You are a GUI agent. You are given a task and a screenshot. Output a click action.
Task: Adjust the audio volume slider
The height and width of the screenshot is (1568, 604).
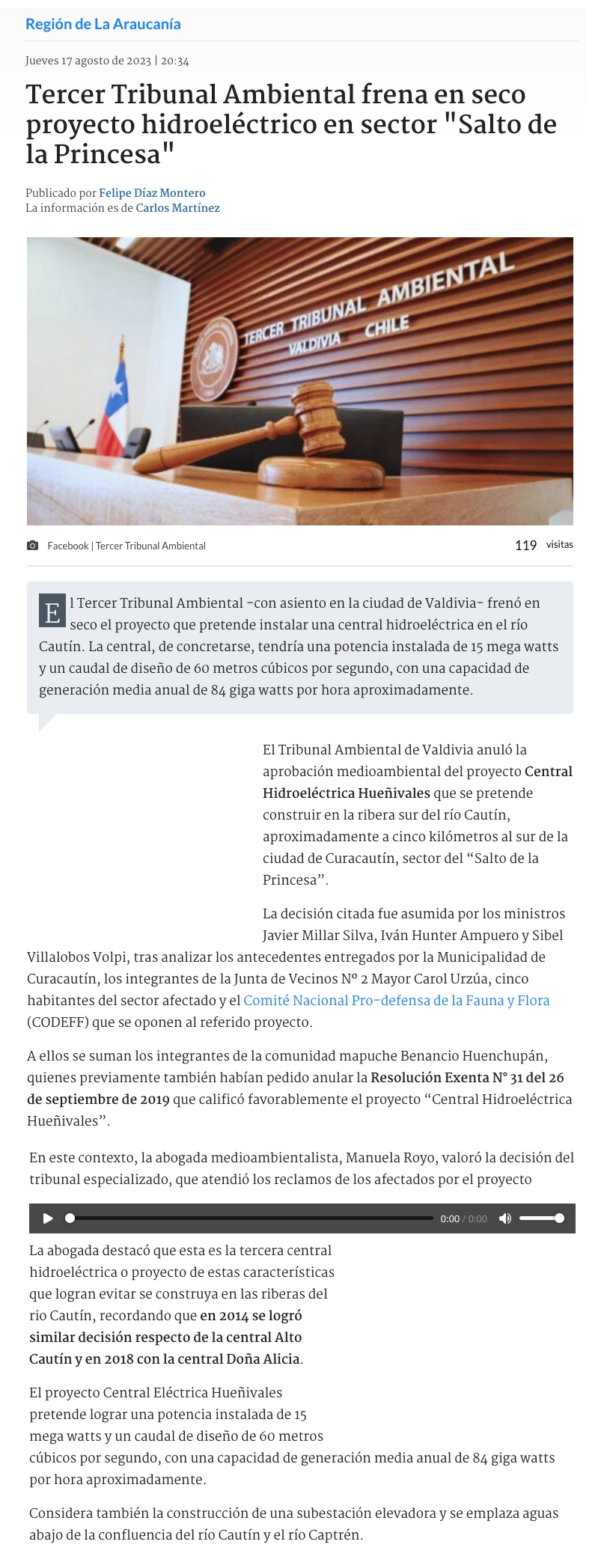pyautogui.click(x=540, y=1218)
